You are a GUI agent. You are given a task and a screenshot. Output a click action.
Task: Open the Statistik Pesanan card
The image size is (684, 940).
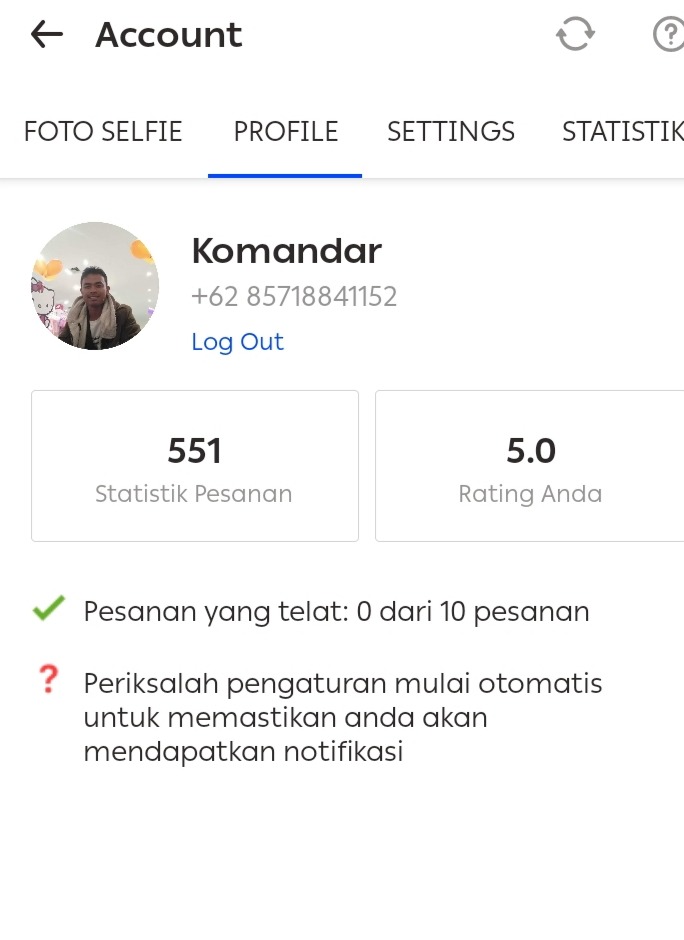click(x=195, y=466)
